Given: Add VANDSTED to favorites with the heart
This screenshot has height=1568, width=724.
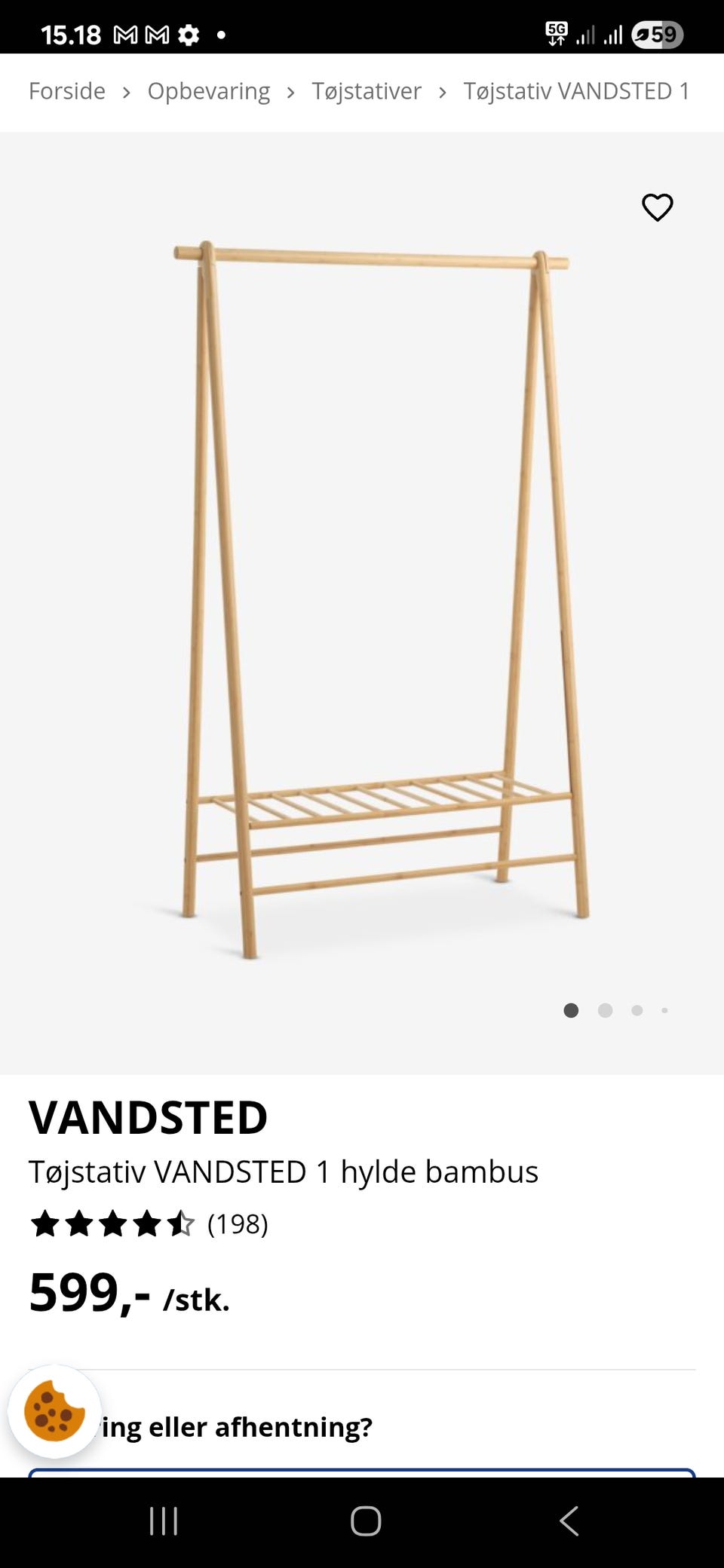Looking at the screenshot, I should click(657, 207).
